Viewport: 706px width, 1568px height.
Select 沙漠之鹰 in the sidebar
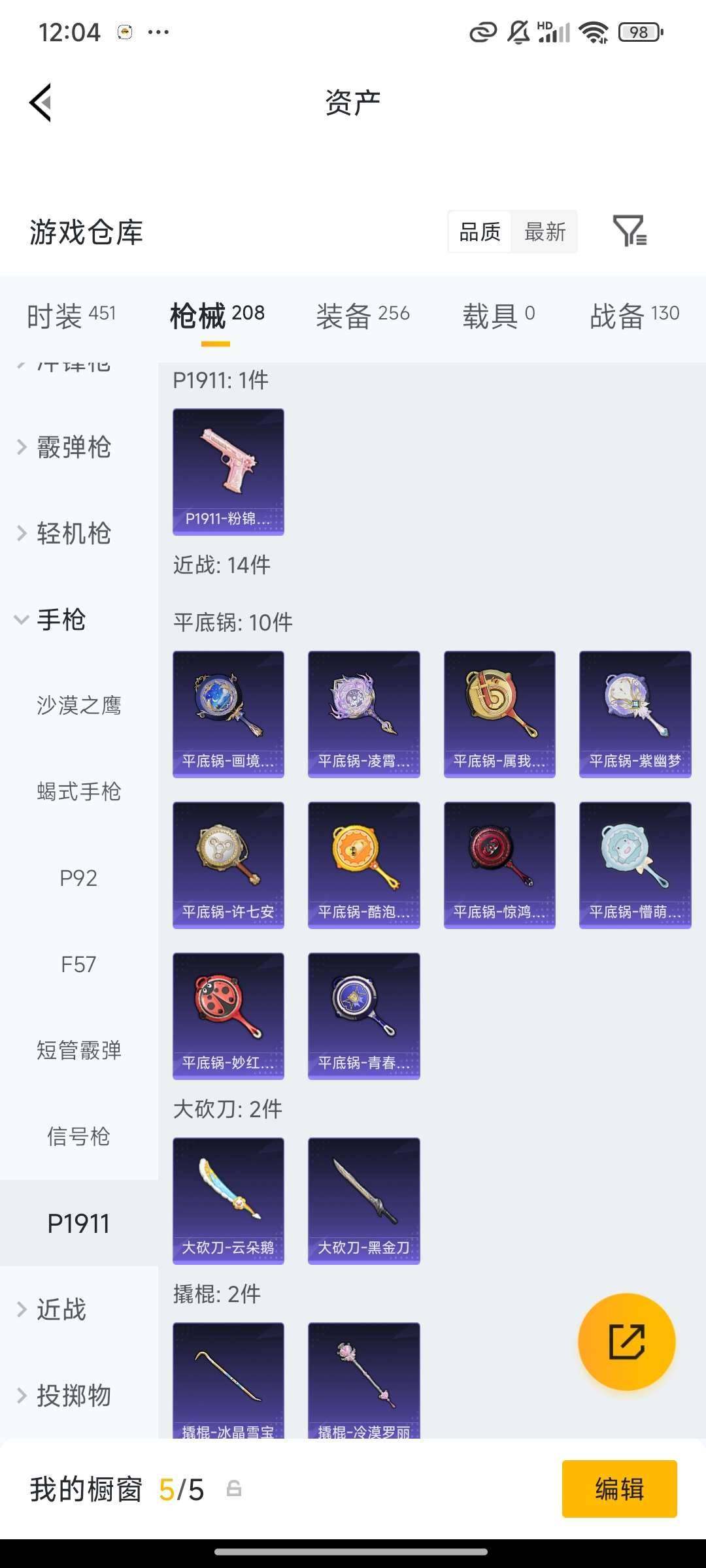coord(78,706)
